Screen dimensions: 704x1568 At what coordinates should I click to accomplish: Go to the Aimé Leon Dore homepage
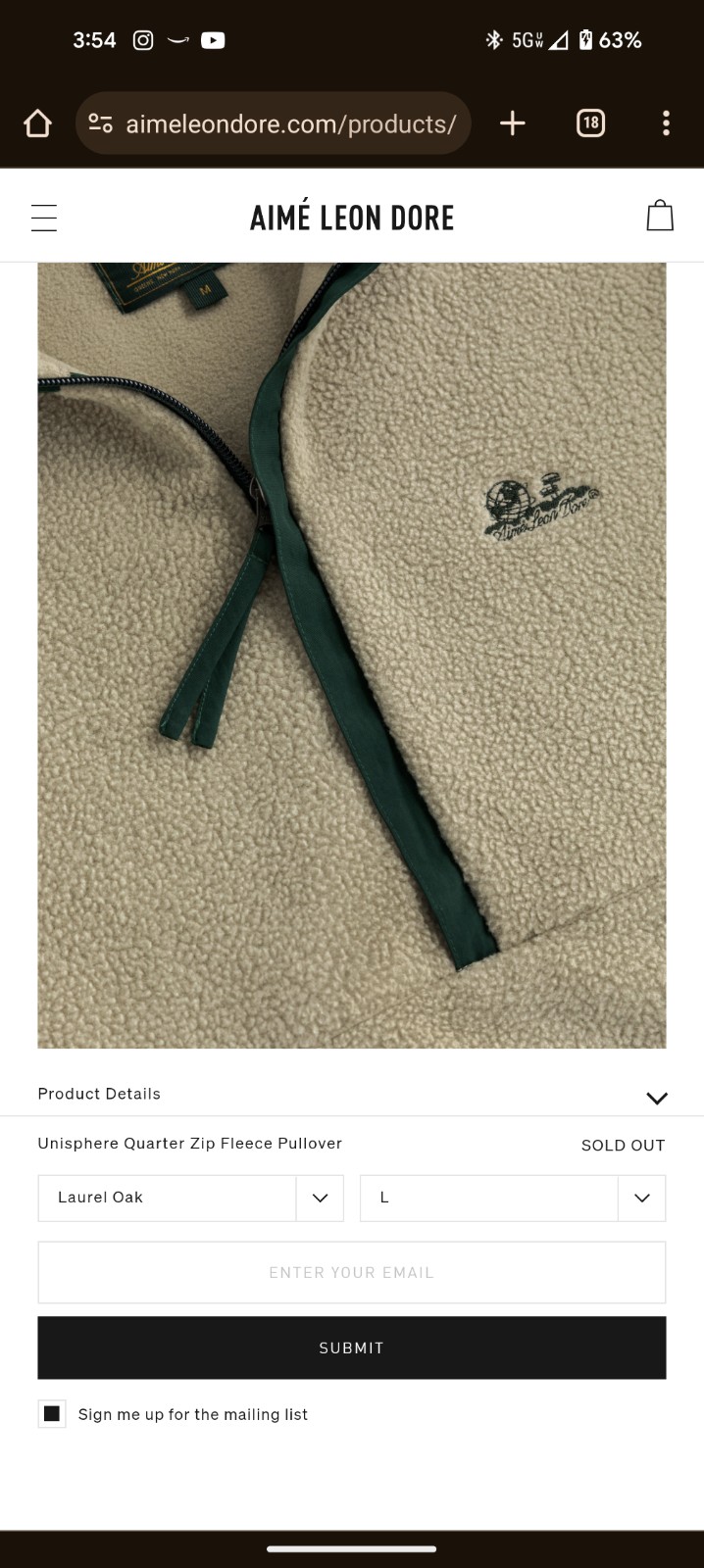pos(352,217)
